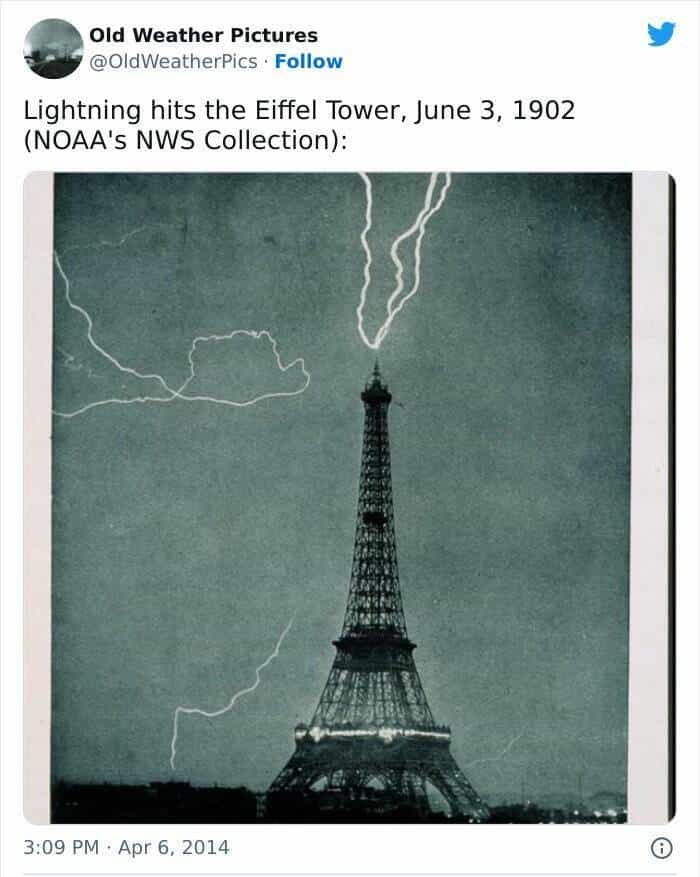700x877 pixels.
Task: Open the tweet info icon
Action: (x=660, y=847)
